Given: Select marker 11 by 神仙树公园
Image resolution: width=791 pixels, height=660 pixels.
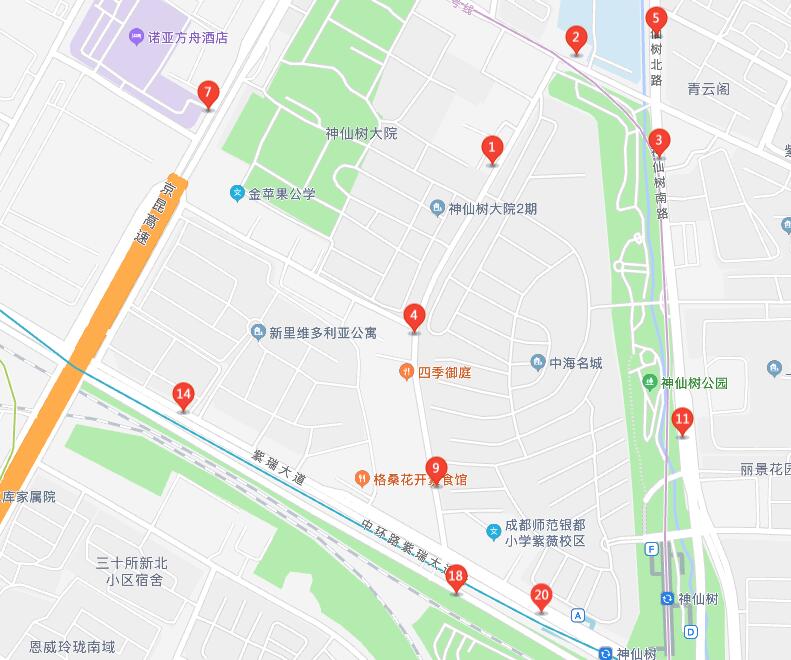Looking at the screenshot, I should (682, 419).
